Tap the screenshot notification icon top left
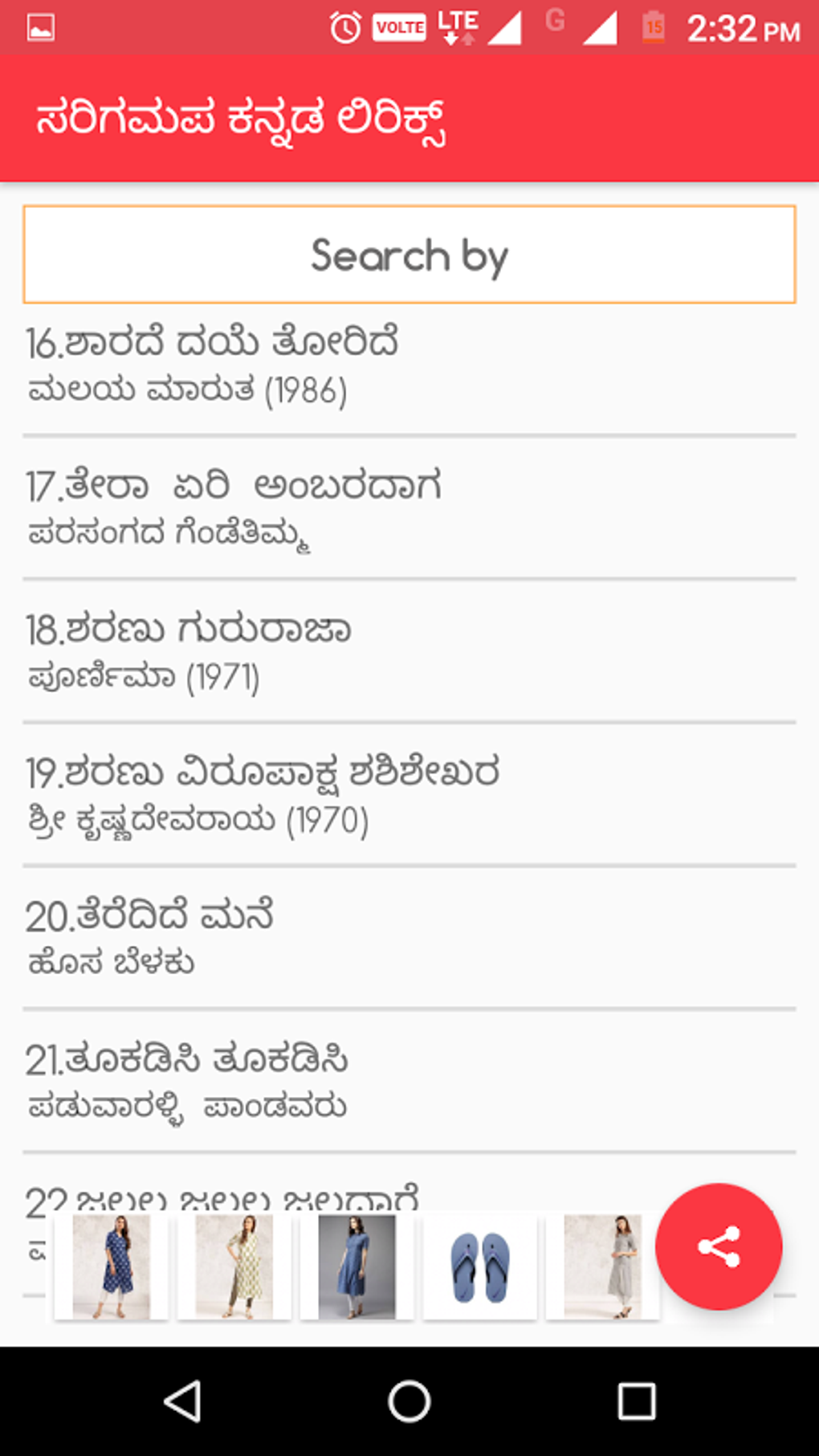The height and width of the screenshot is (1456, 819). pyautogui.click(x=39, y=26)
